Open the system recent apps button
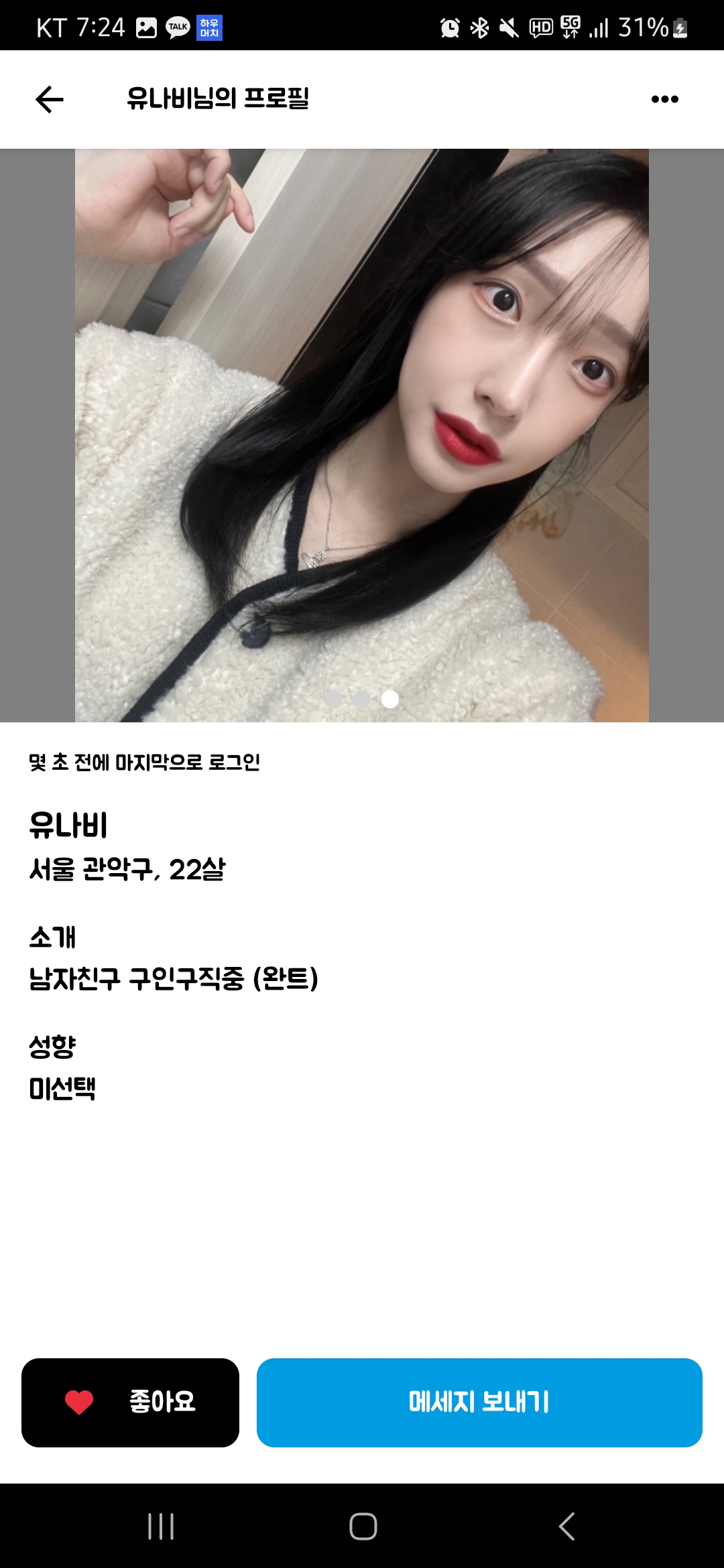 161,1526
